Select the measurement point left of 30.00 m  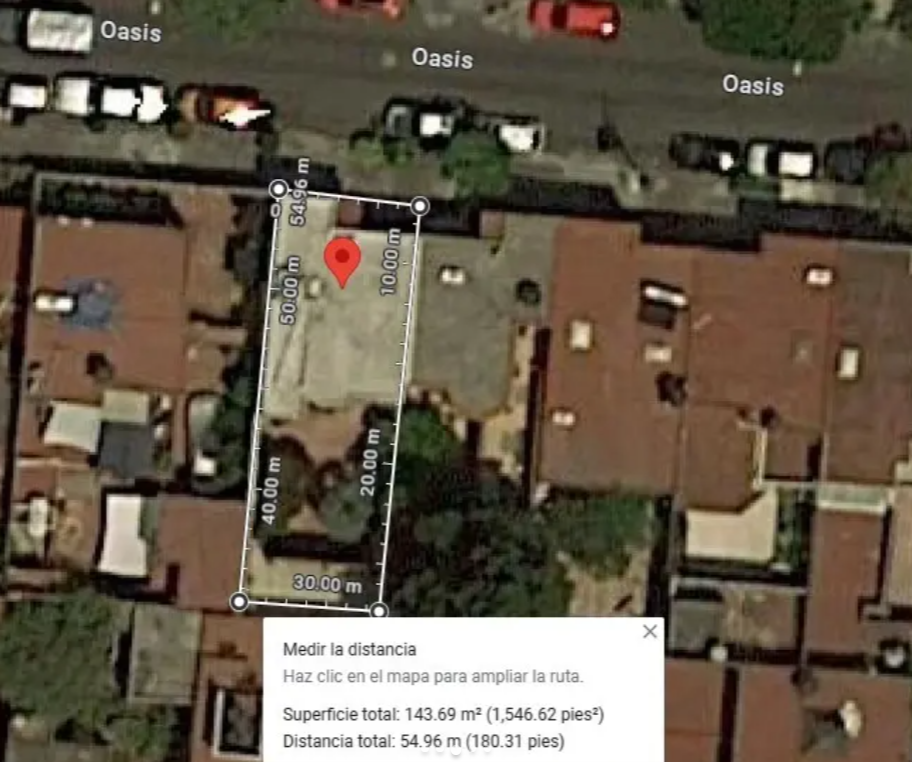click(239, 601)
